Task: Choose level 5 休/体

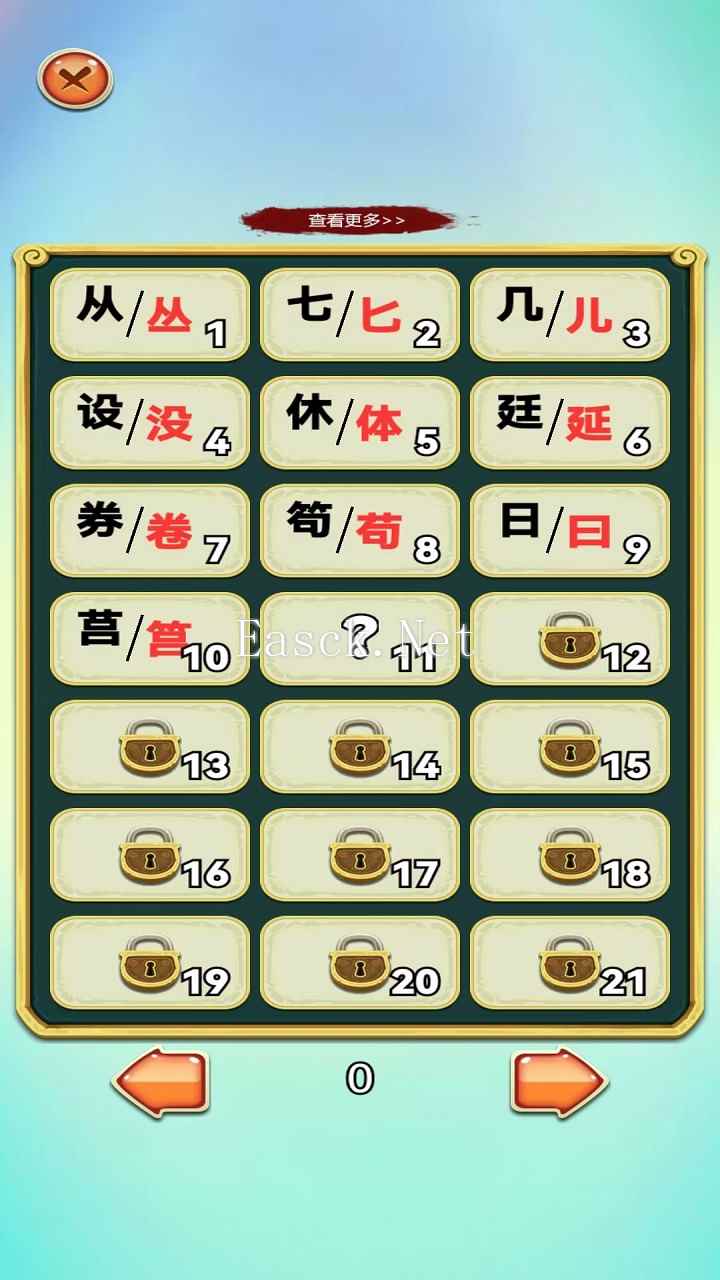Action: [x=360, y=423]
